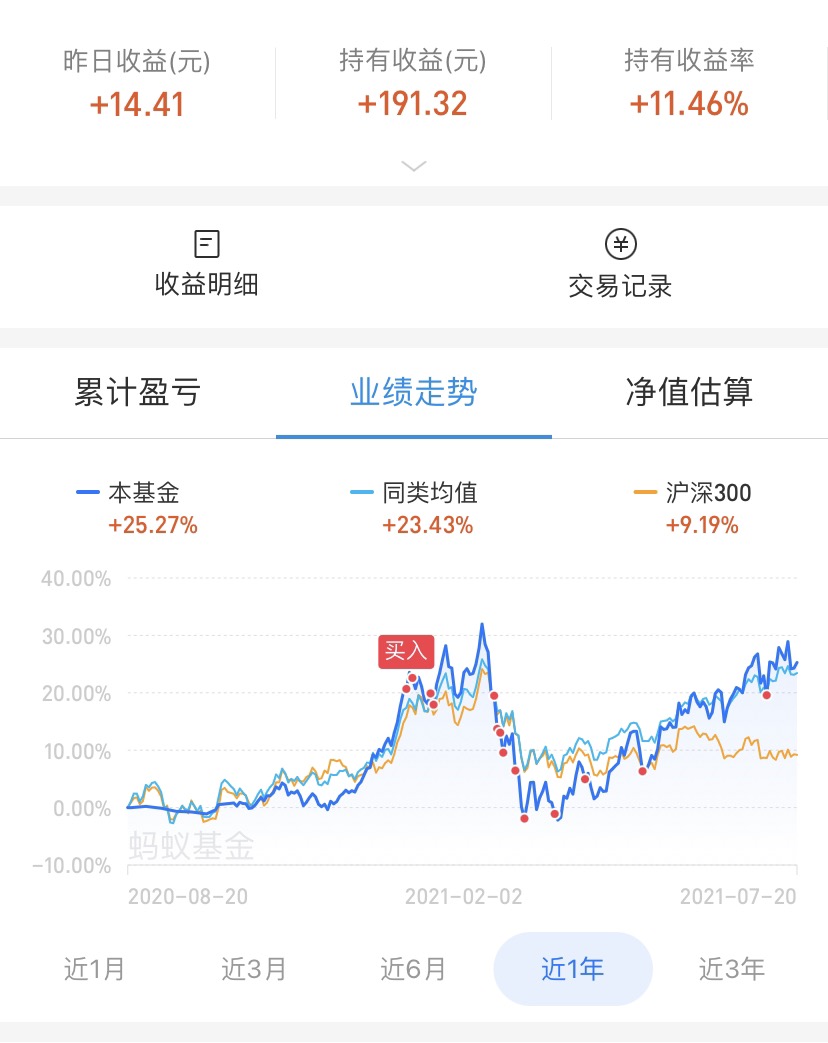Toggle visibility of the 同类均值 series
The width and height of the screenshot is (828, 1043).
(415, 492)
